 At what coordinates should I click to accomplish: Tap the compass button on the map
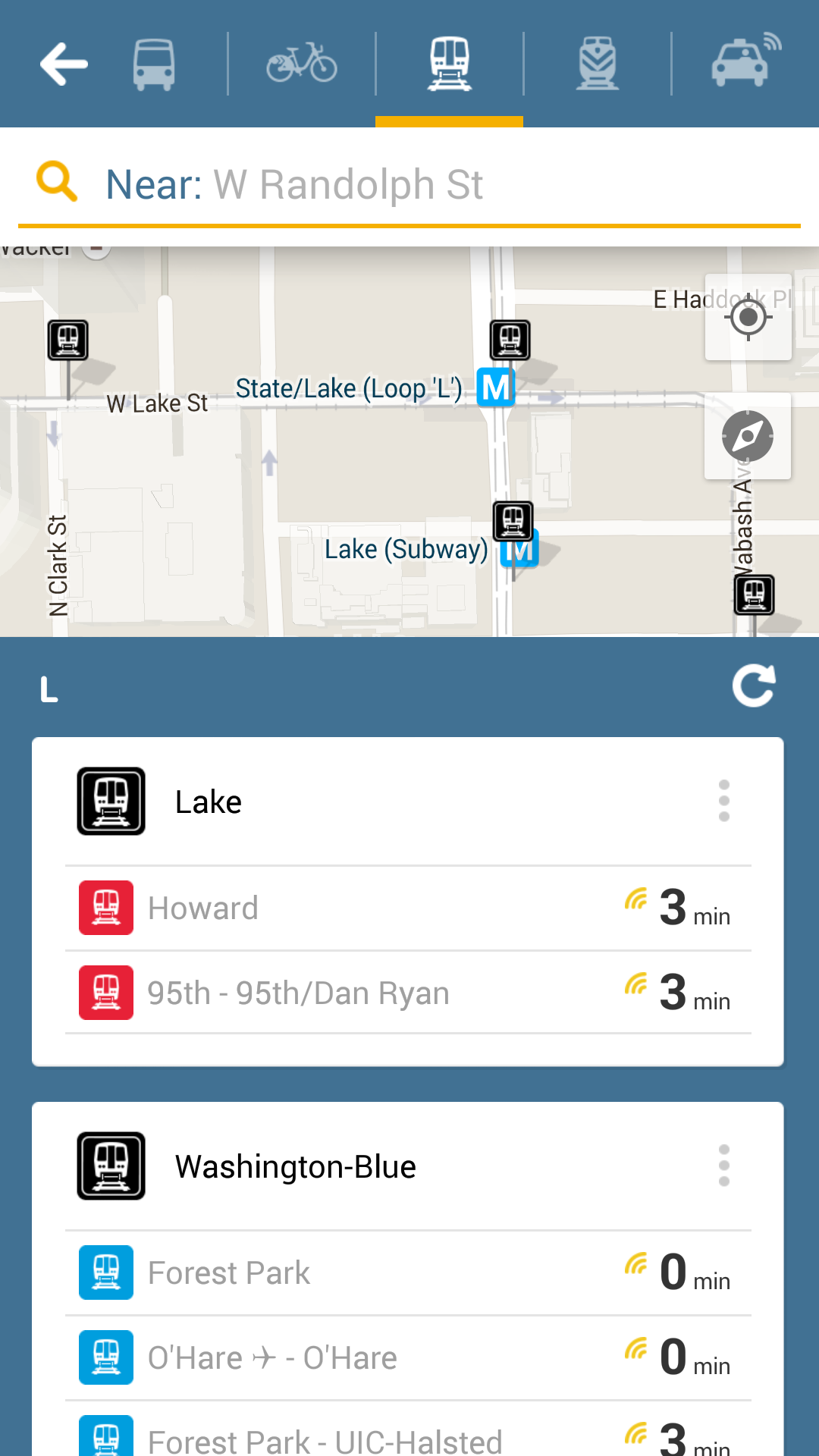pyautogui.click(x=748, y=436)
